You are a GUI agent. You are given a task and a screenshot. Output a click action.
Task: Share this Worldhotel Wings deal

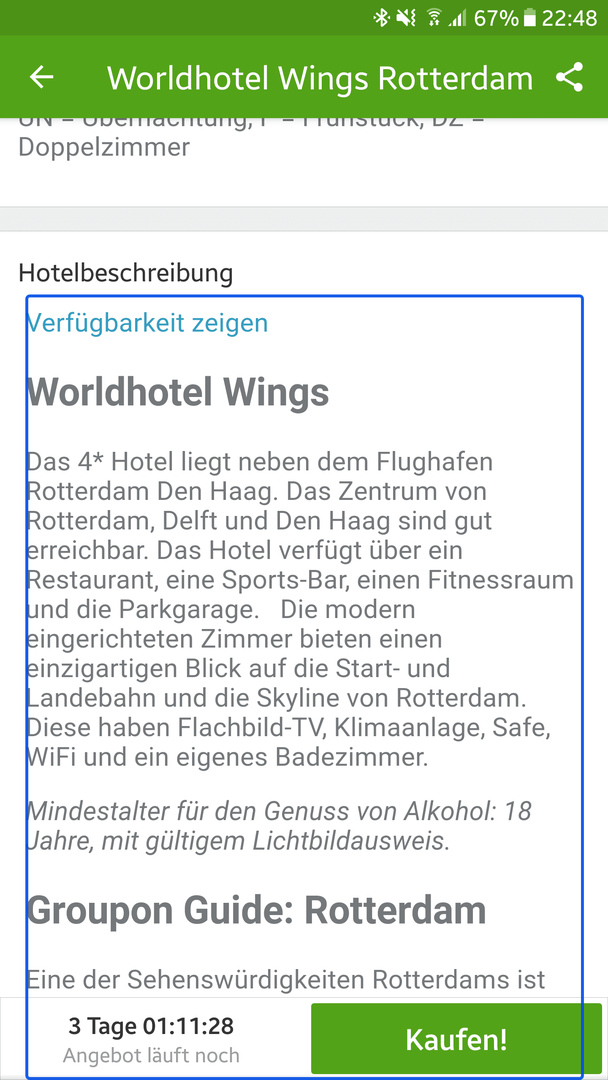point(569,77)
